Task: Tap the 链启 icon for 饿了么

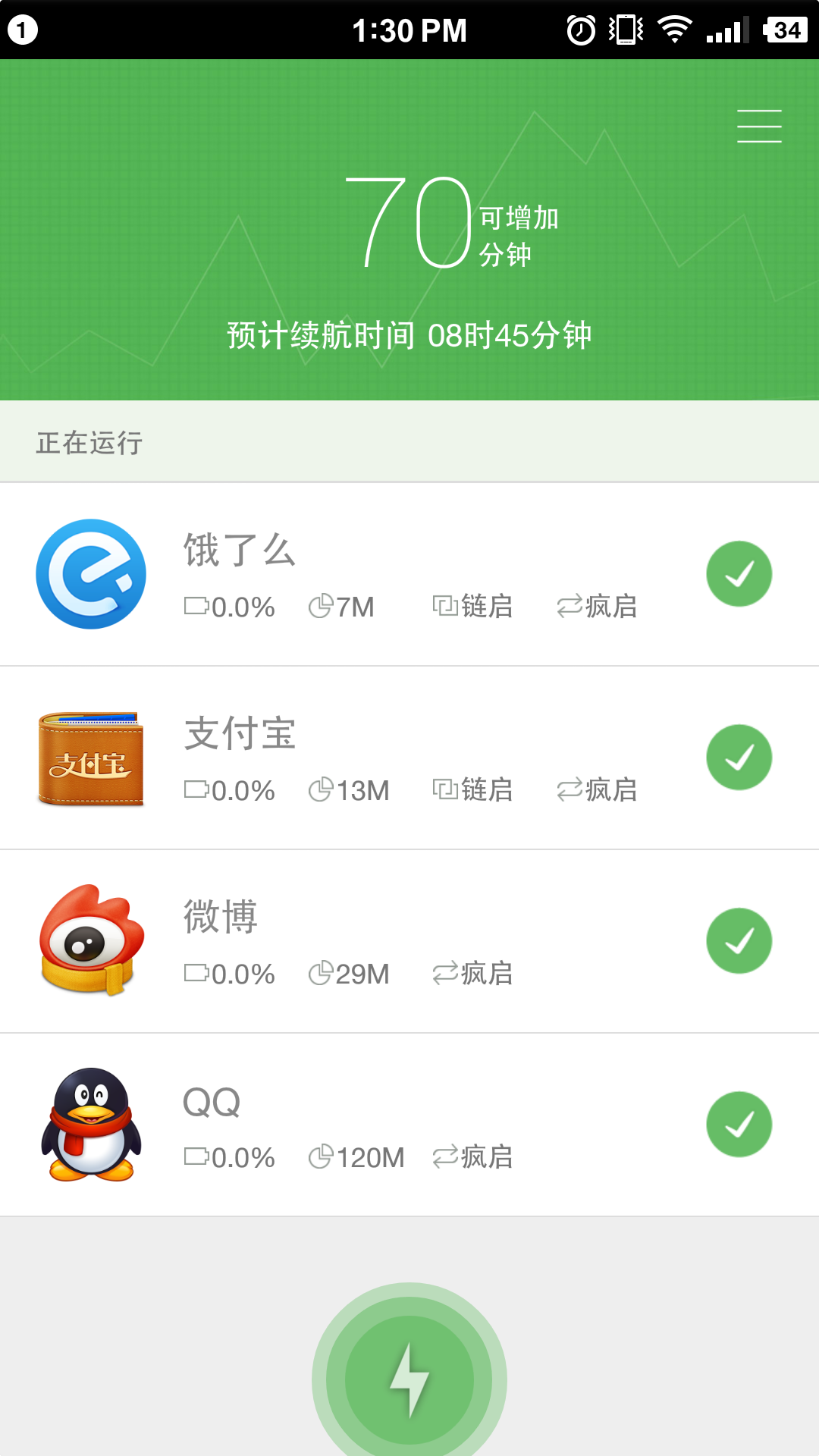Action: [446, 606]
